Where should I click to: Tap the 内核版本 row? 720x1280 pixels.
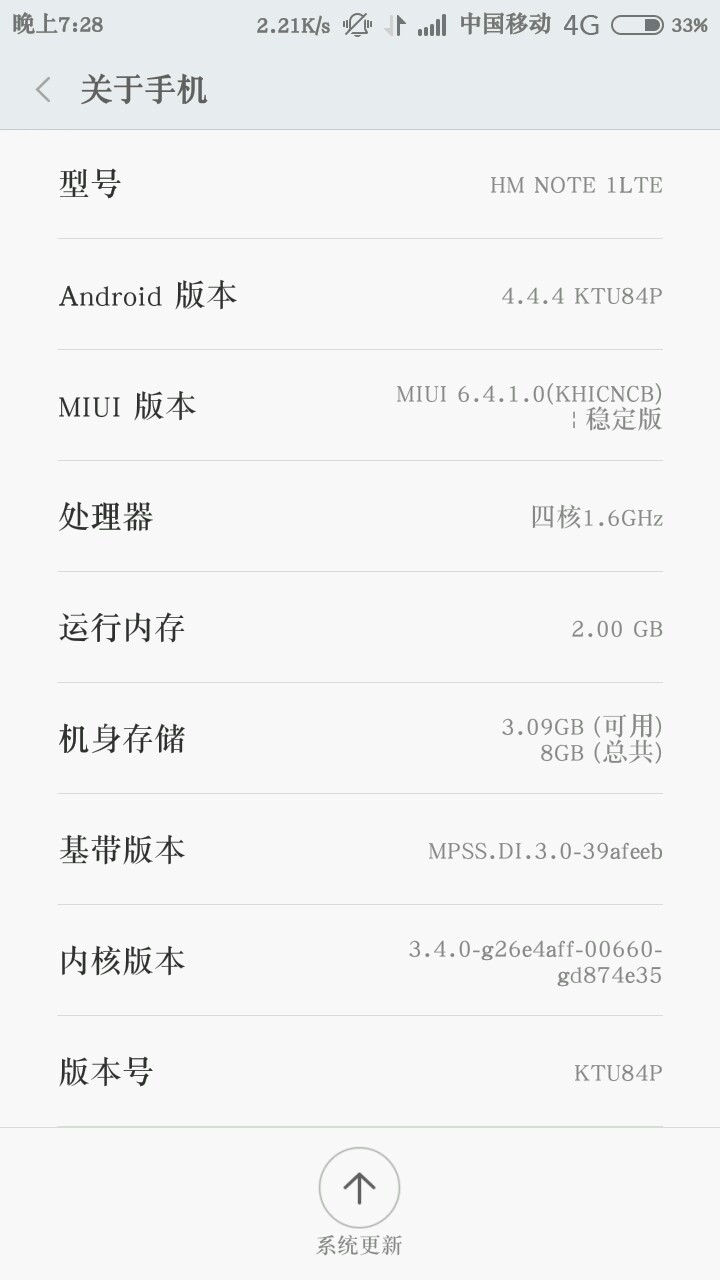pyautogui.click(x=360, y=961)
